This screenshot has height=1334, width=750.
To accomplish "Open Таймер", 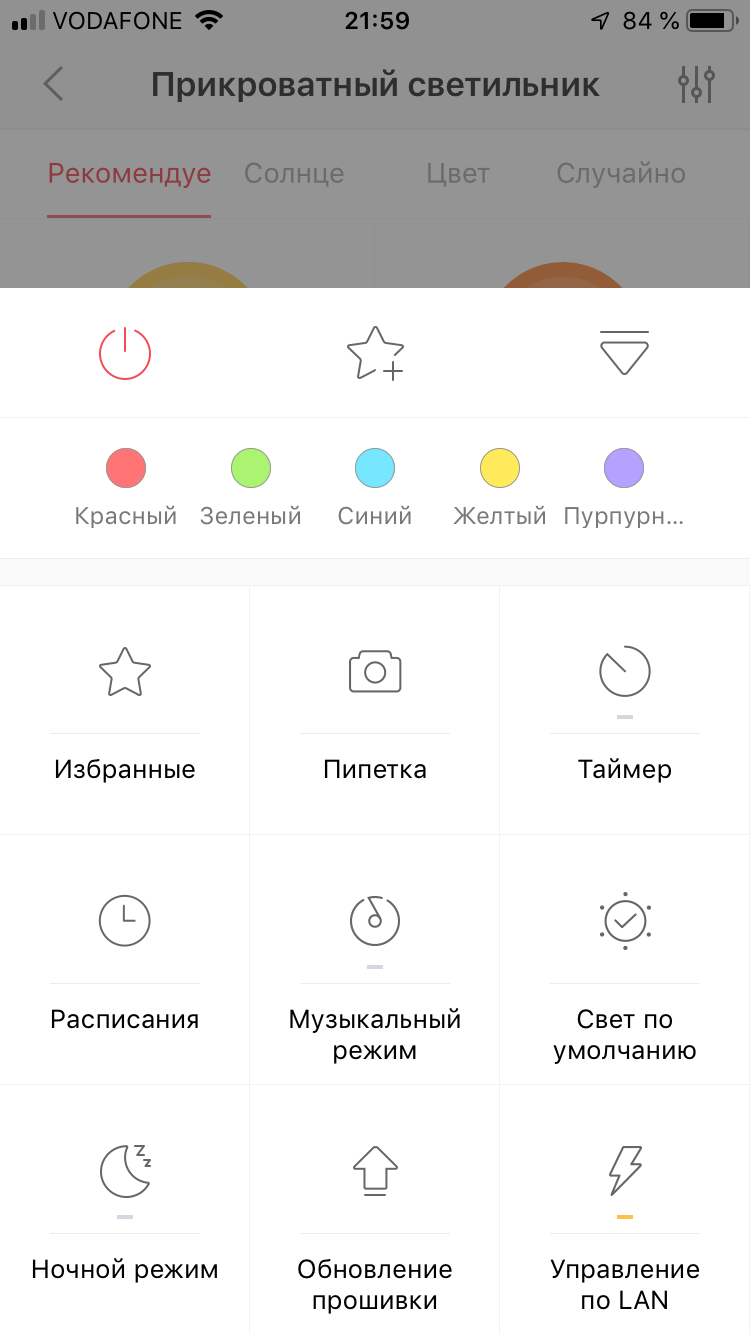I will 625,710.
